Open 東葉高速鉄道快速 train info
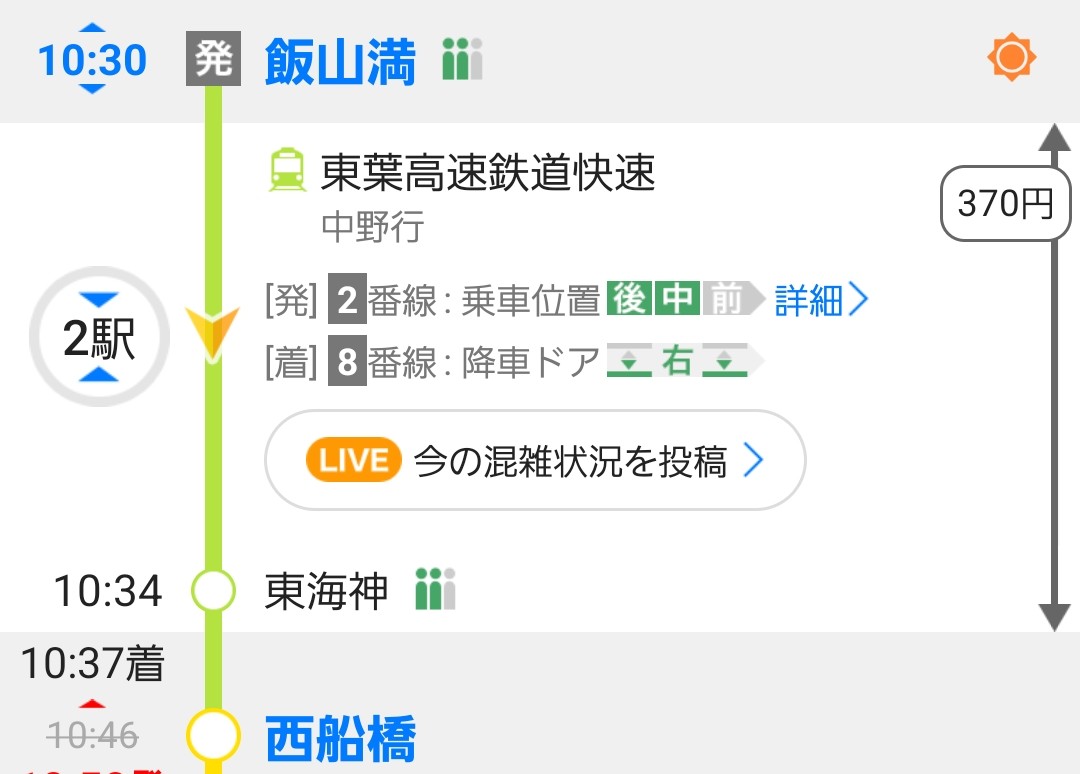 click(x=487, y=174)
